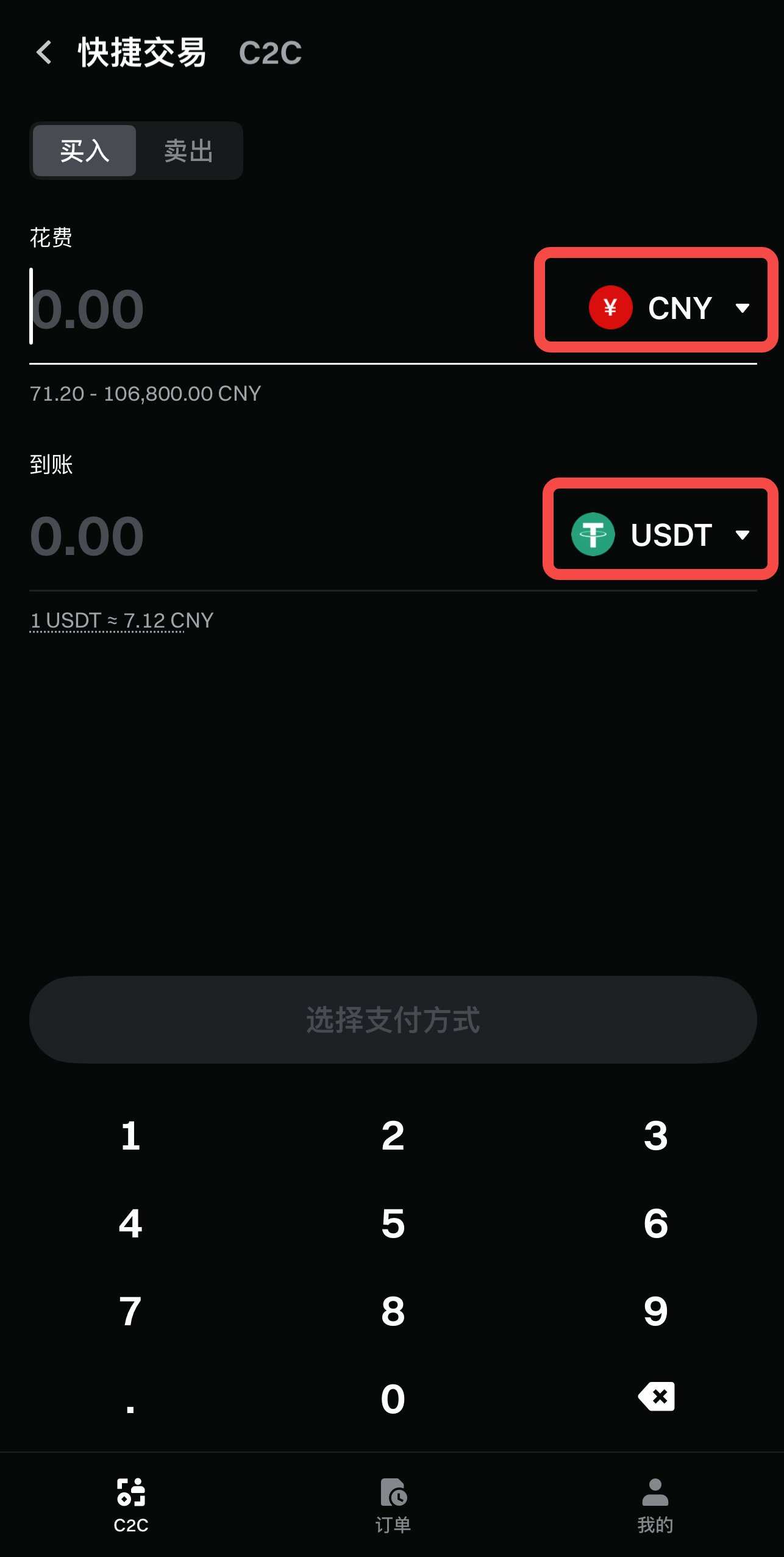Tap the 选择支付方式 button

click(x=393, y=1020)
